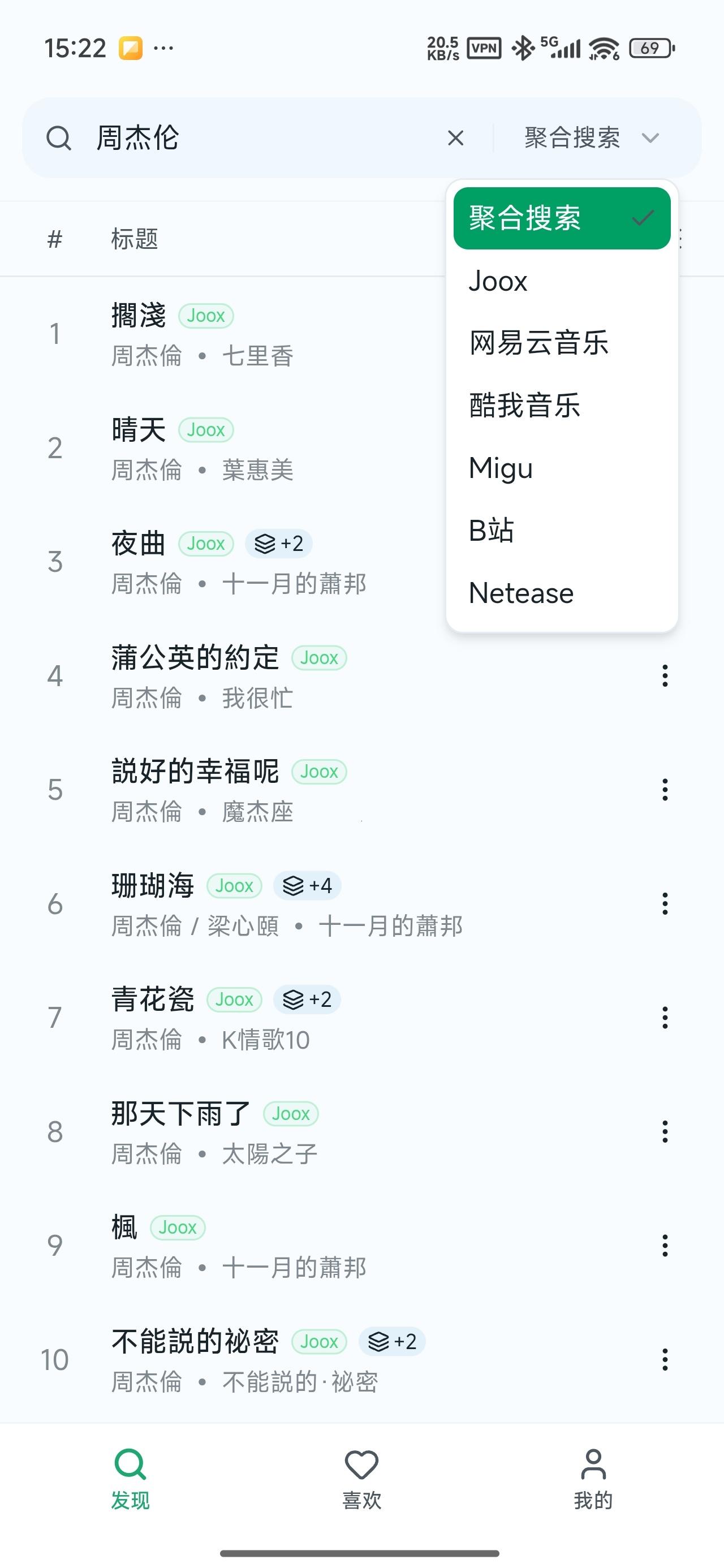
Task: Clear the search text 周杰伦
Action: pyautogui.click(x=455, y=138)
